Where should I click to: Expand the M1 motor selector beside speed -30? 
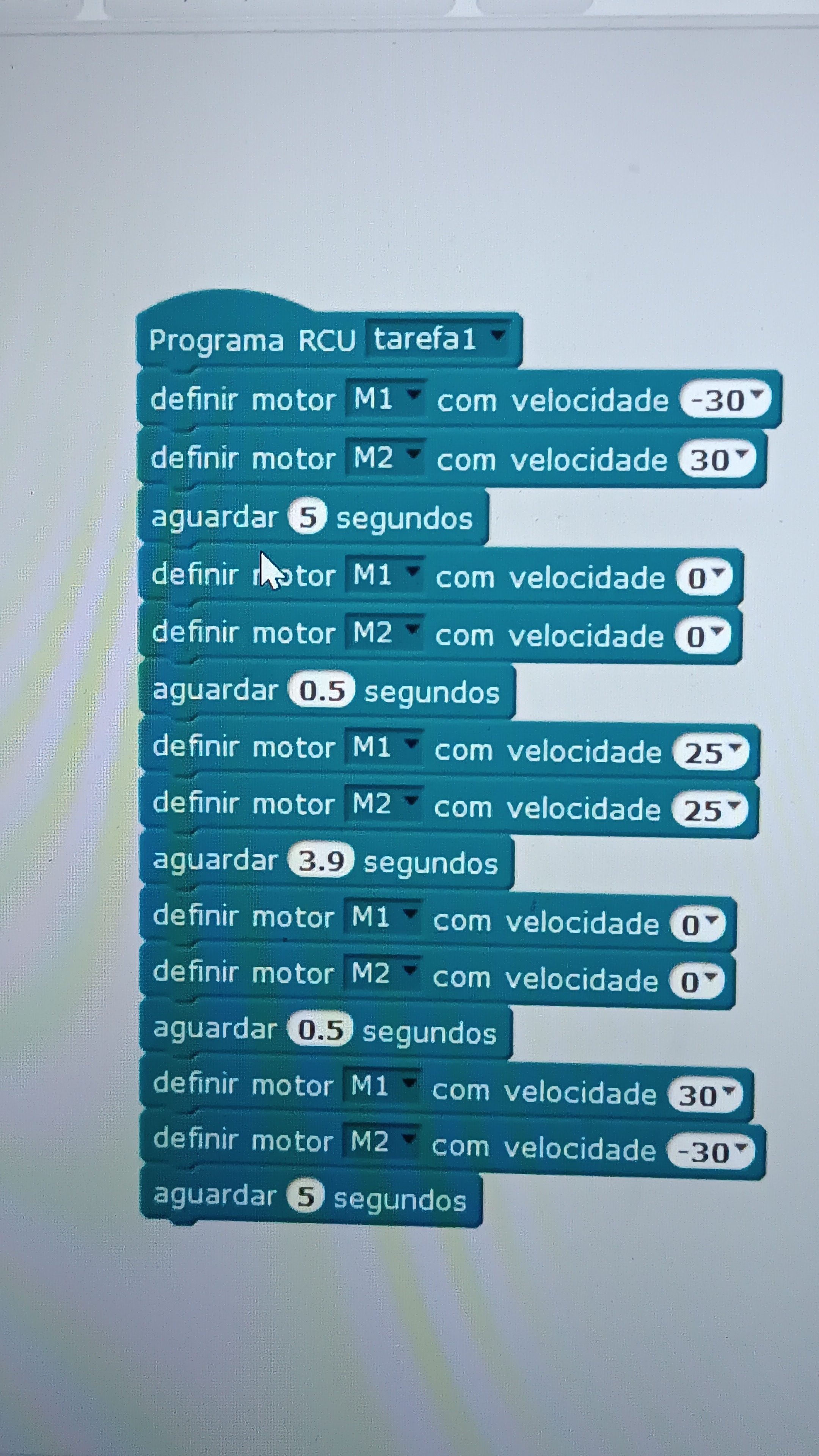[414, 394]
